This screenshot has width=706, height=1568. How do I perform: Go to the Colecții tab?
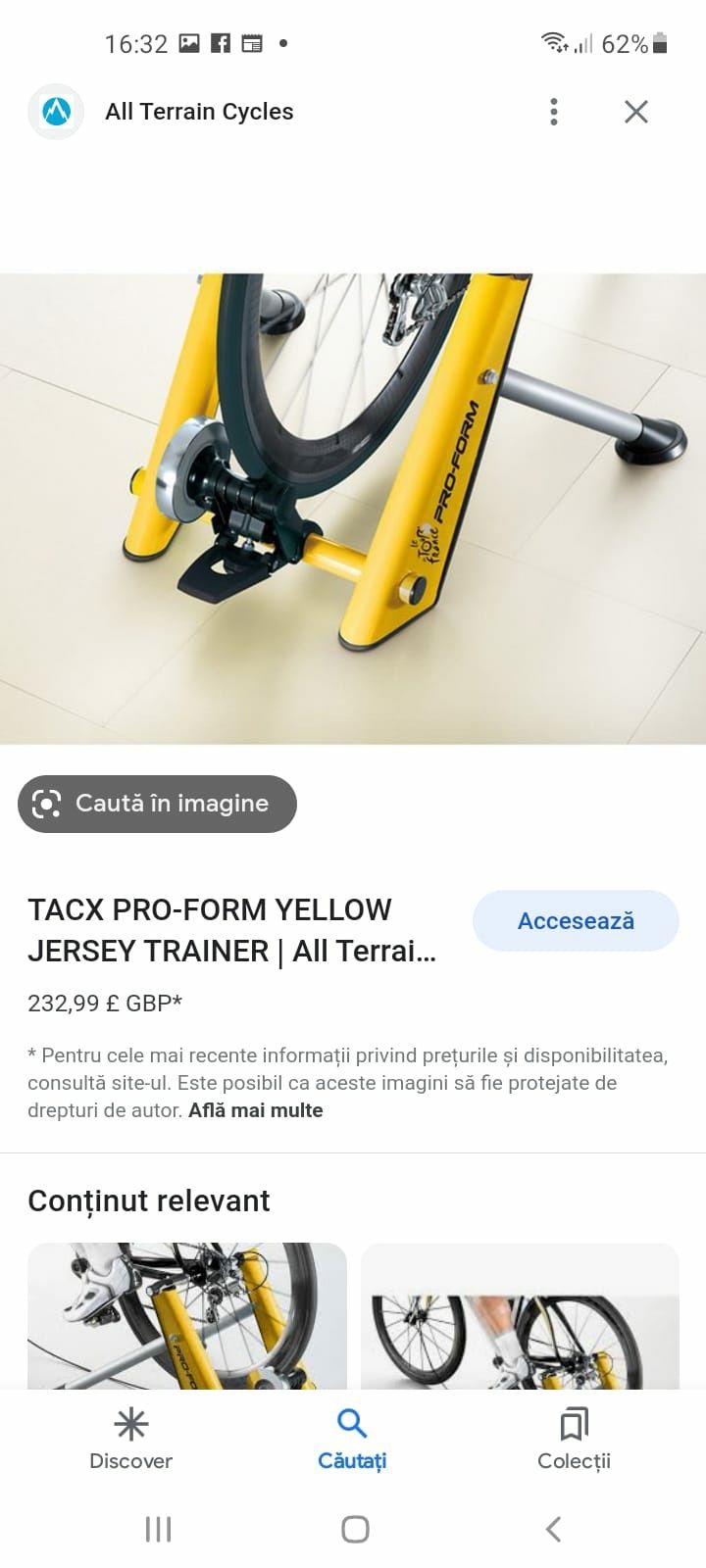tap(574, 1439)
